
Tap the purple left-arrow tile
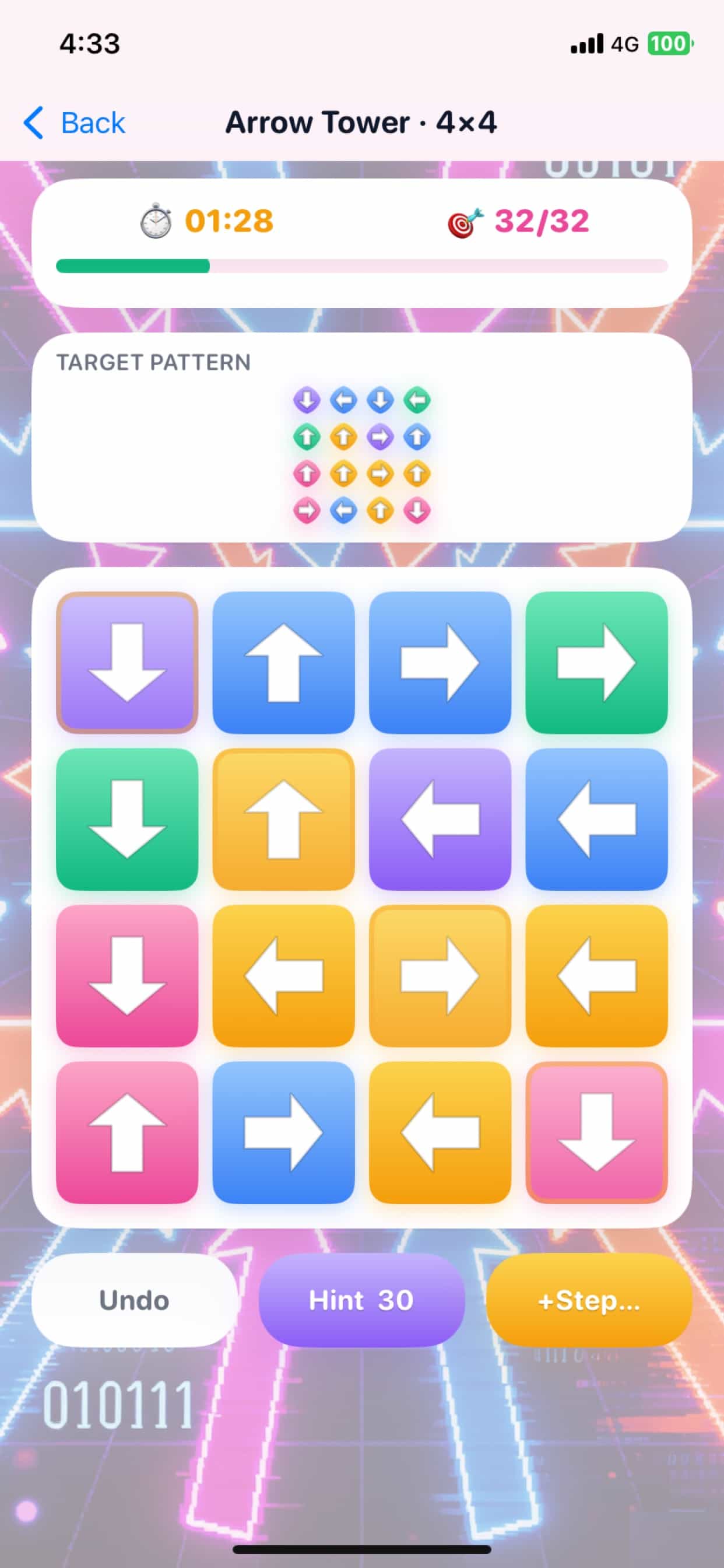pyautogui.click(x=440, y=818)
